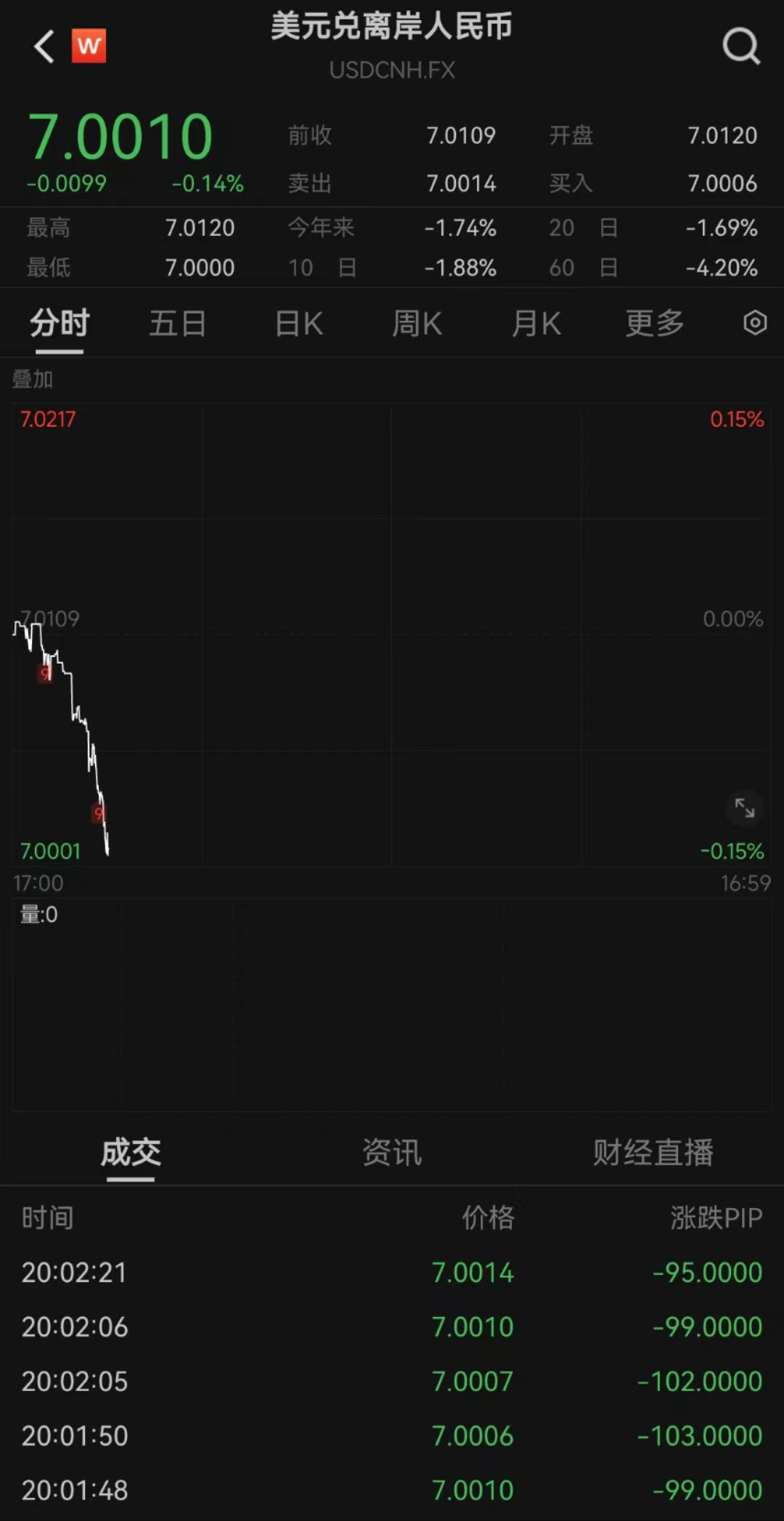The image size is (784, 1521).
Task: Select the 分时 chart tab
Action: click(60, 323)
